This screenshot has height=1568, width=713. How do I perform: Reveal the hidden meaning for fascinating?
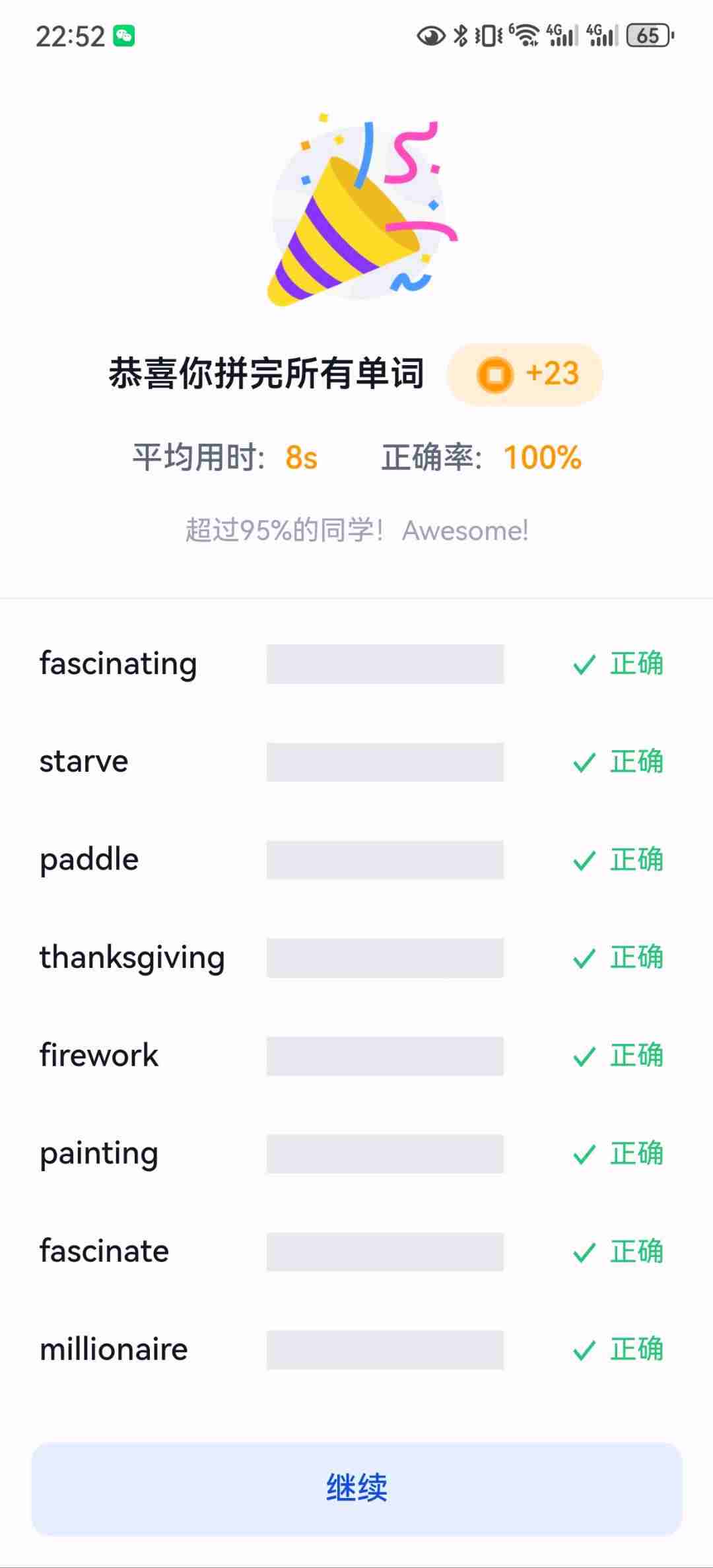[385, 664]
